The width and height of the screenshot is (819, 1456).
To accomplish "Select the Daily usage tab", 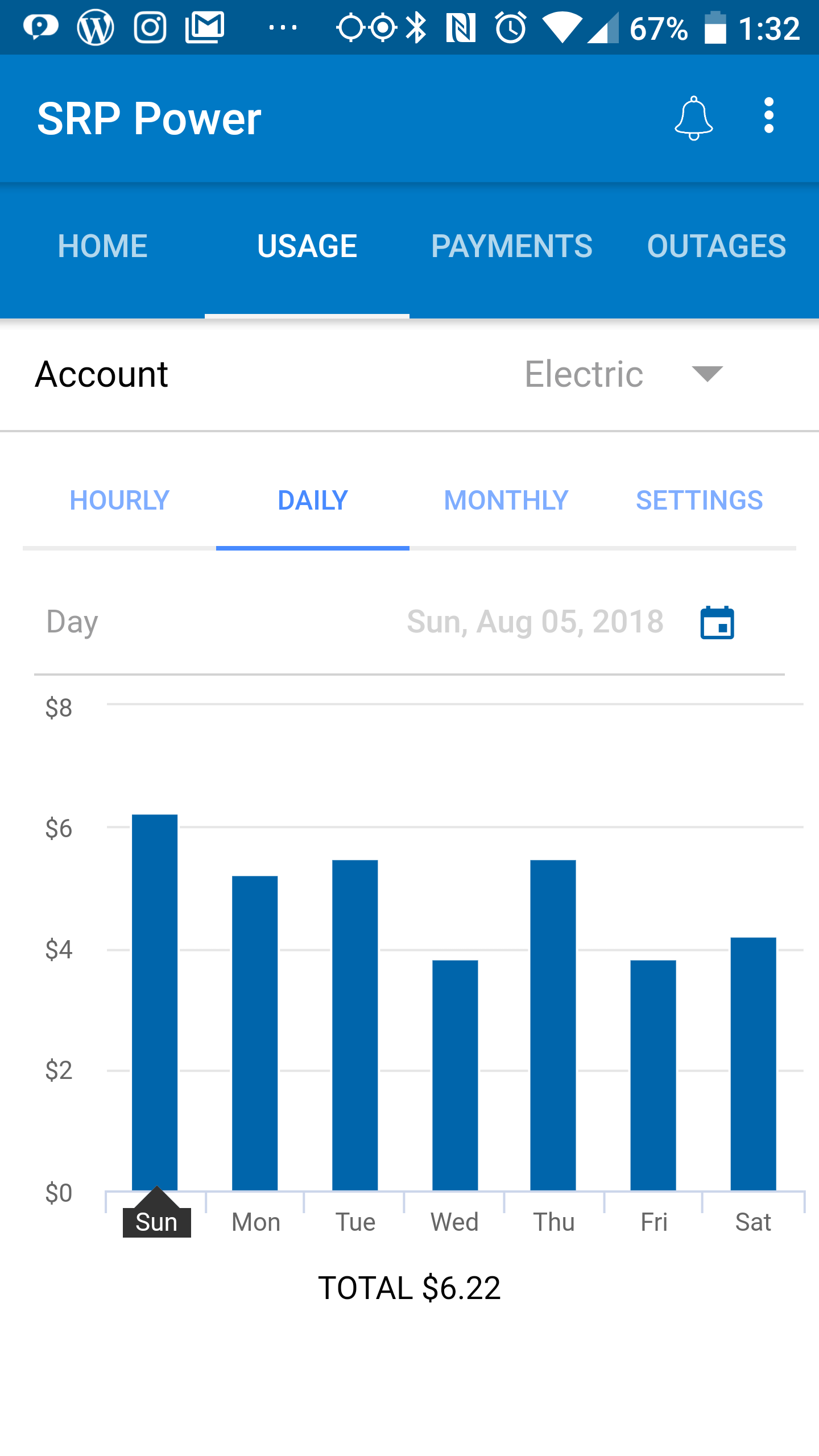I will tap(313, 500).
